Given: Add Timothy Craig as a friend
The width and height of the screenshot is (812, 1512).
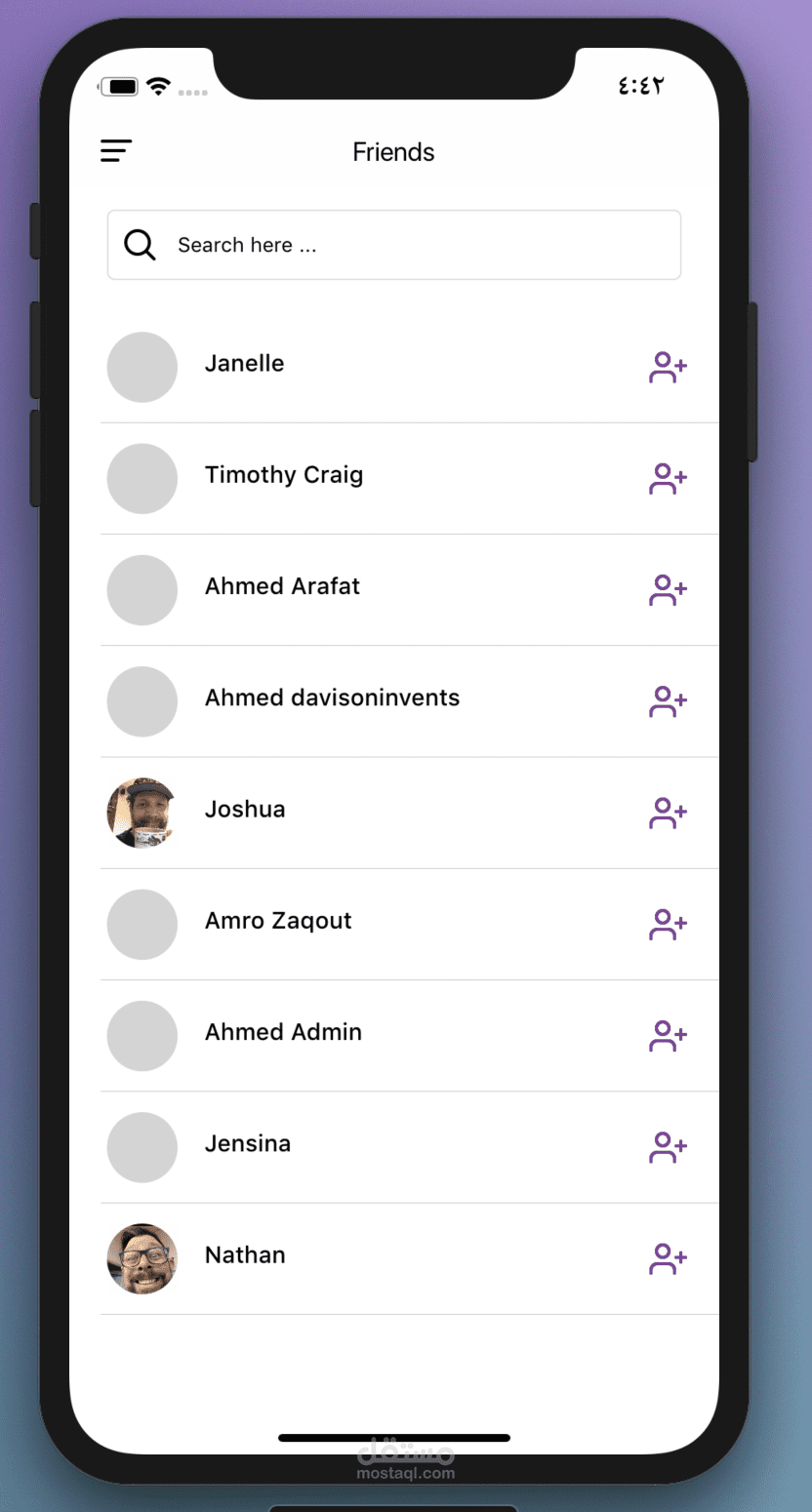Looking at the screenshot, I should (668, 479).
